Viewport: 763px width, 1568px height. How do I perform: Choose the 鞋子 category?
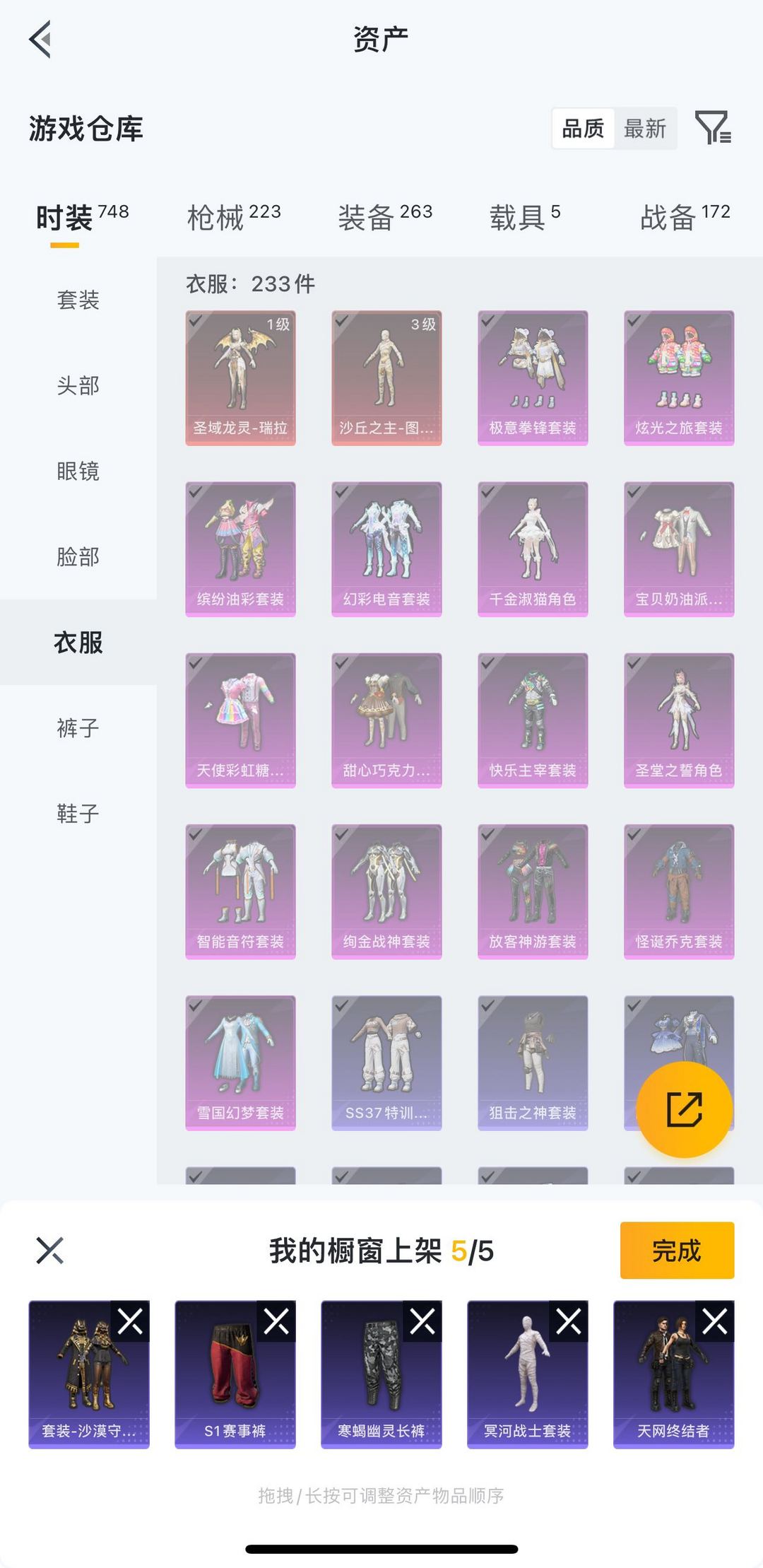[x=78, y=813]
